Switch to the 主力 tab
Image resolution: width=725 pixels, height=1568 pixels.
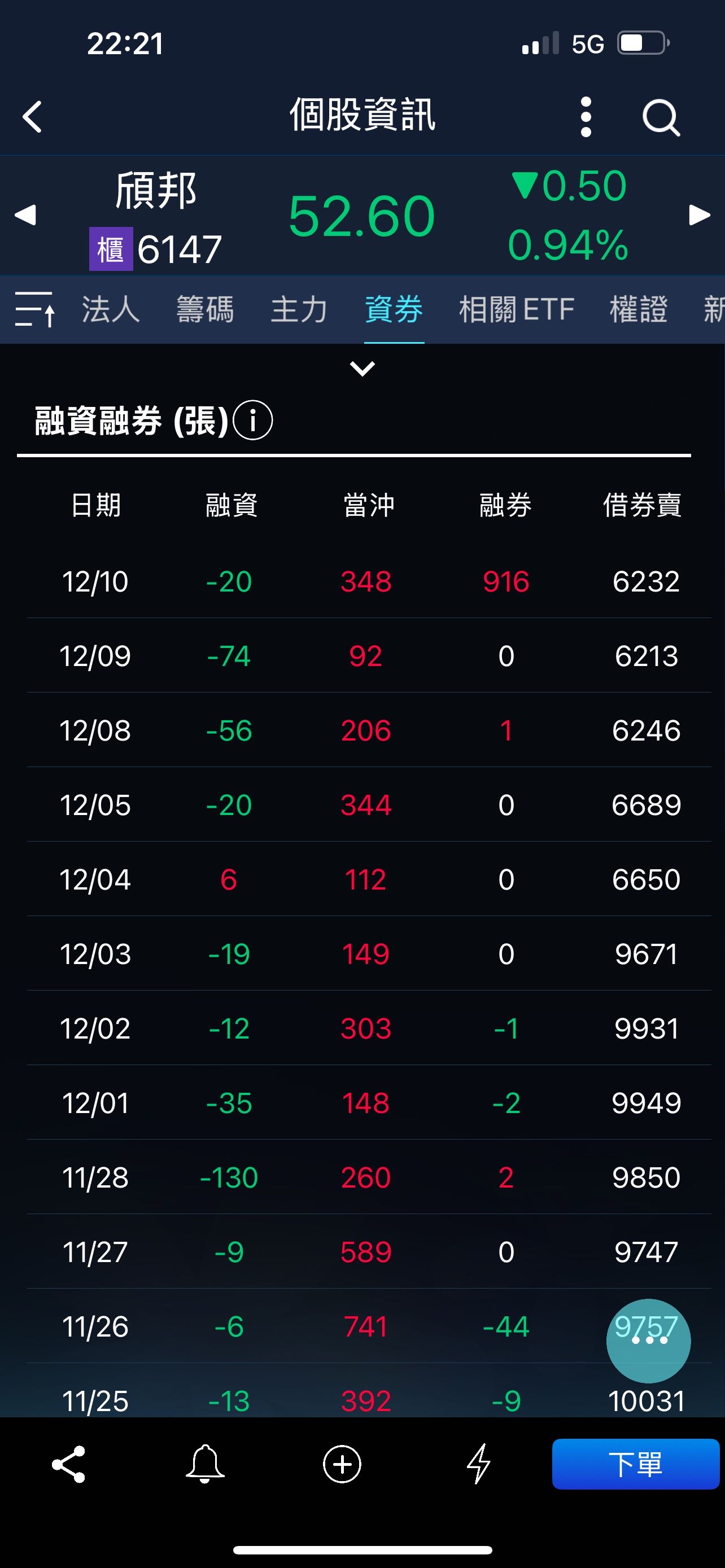click(x=299, y=309)
